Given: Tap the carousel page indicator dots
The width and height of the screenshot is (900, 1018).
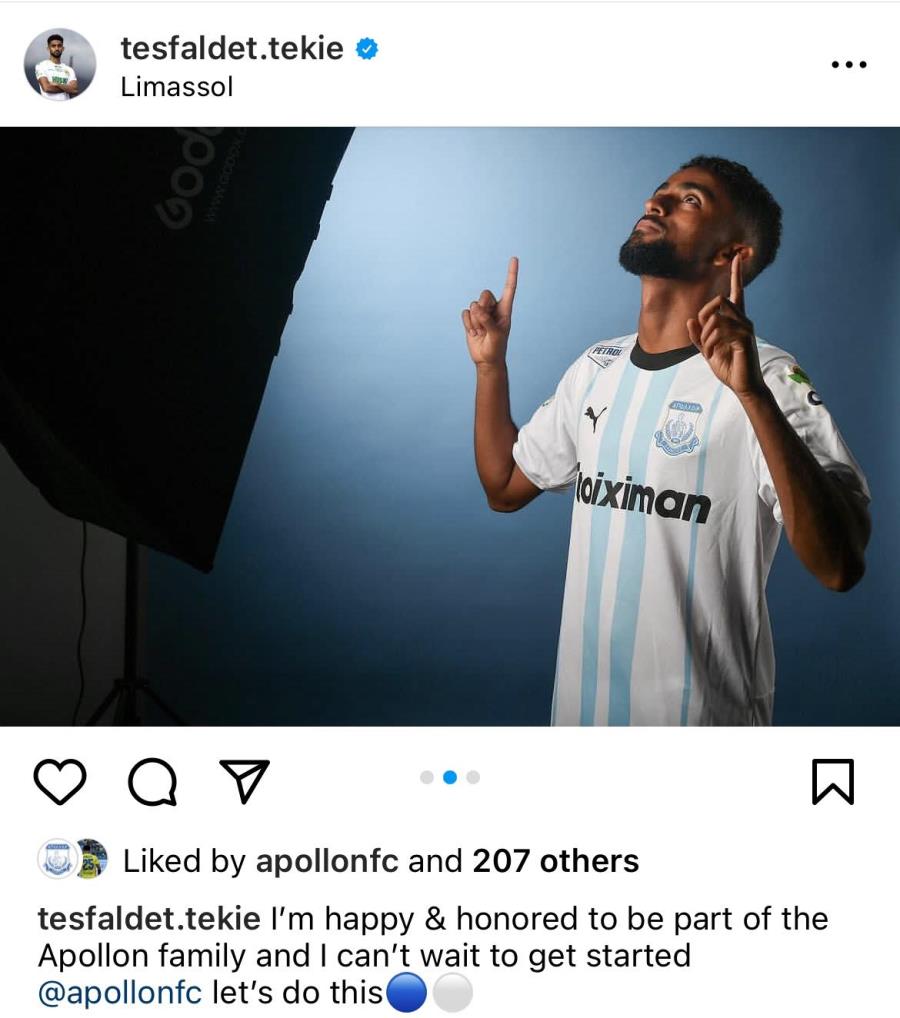Looking at the screenshot, I should coord(450,777).
